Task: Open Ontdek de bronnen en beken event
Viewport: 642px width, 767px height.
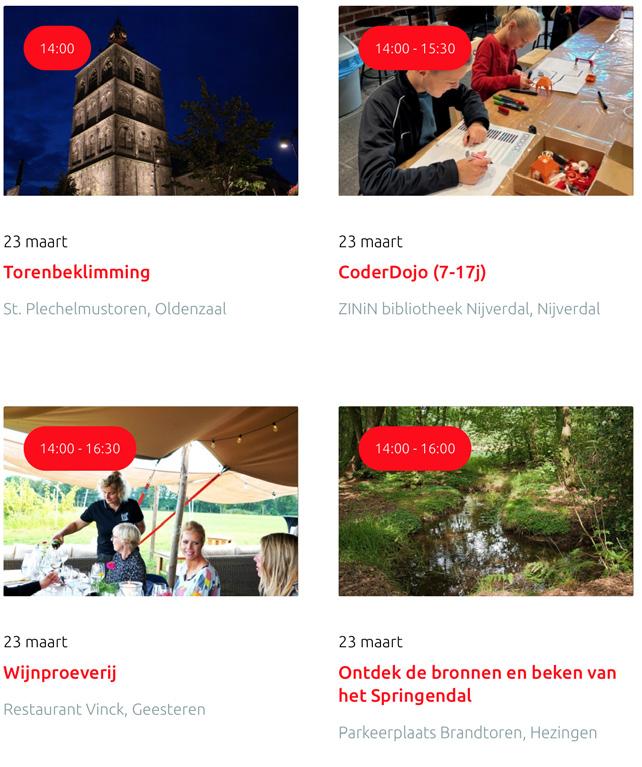Action: [477, 683]
